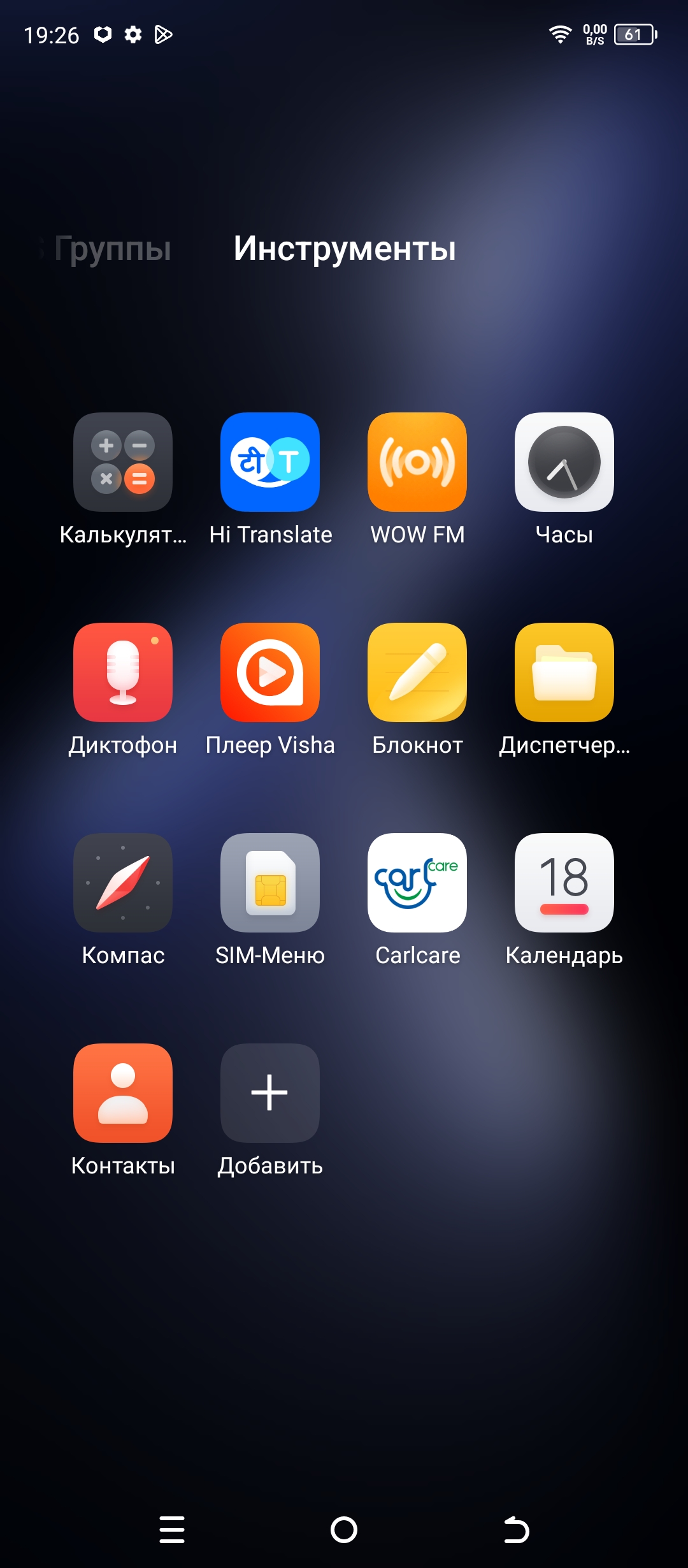Open the Контакты app

point(123,1093)
